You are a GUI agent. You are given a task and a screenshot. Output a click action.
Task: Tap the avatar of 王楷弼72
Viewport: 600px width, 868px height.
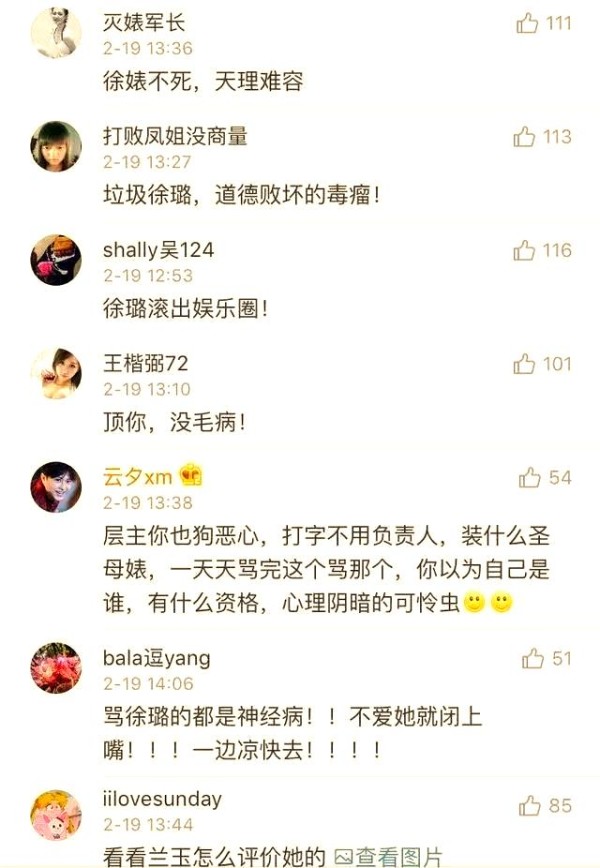[56, 373]
